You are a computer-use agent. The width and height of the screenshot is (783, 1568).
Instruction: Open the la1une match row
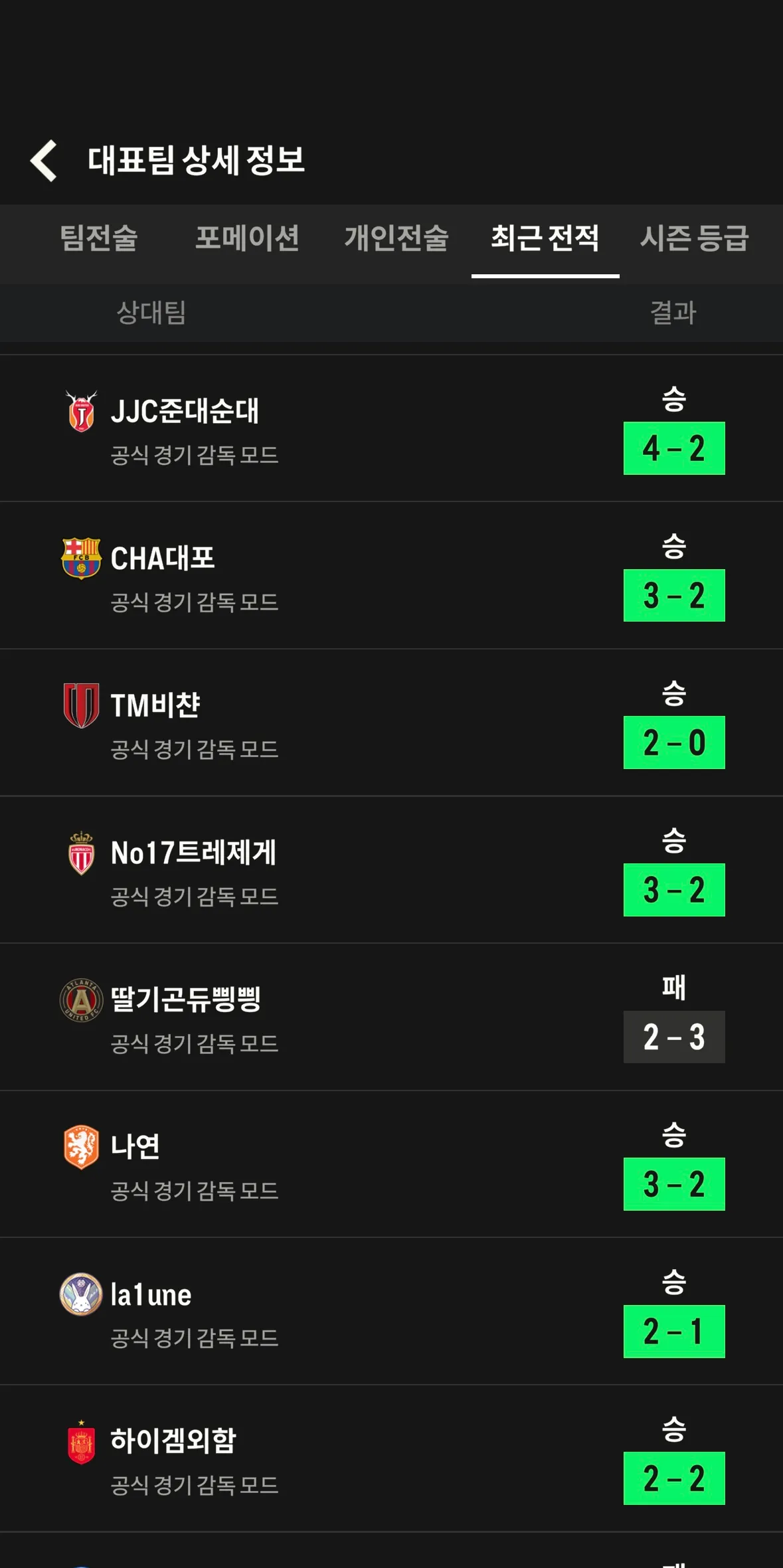(391, 1312)
